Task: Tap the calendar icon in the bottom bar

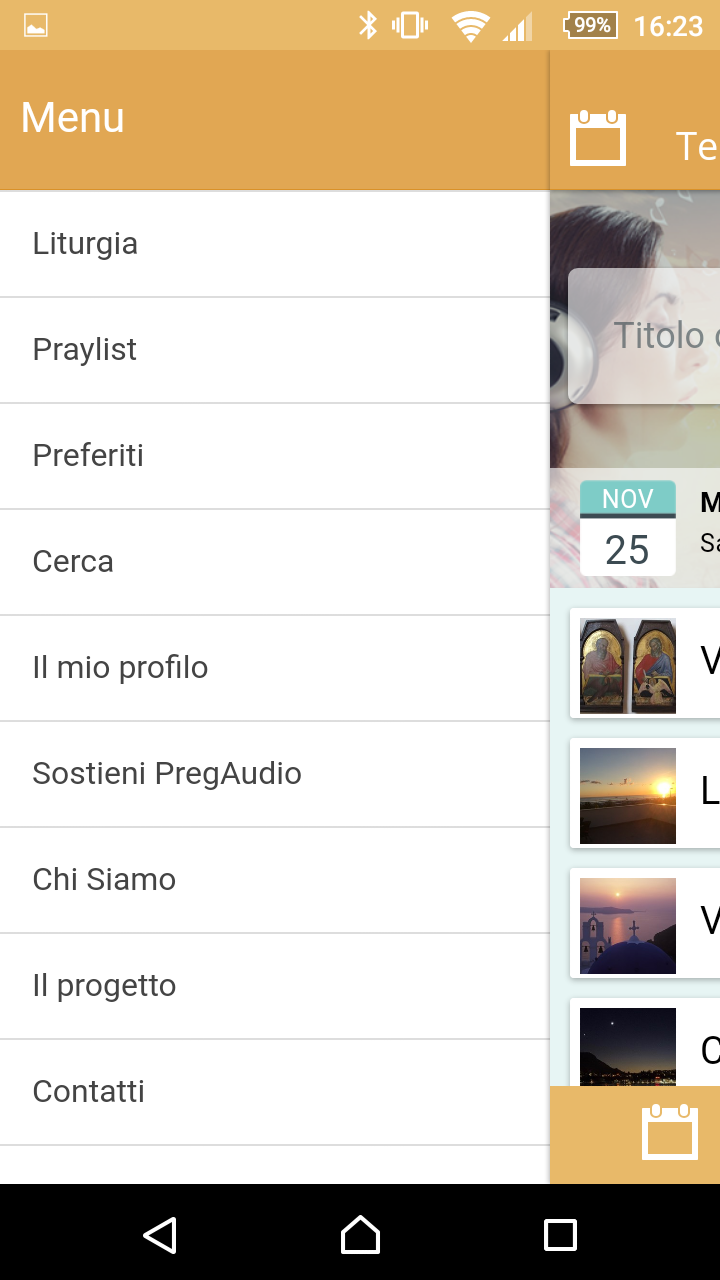Action: (669, 1132)
